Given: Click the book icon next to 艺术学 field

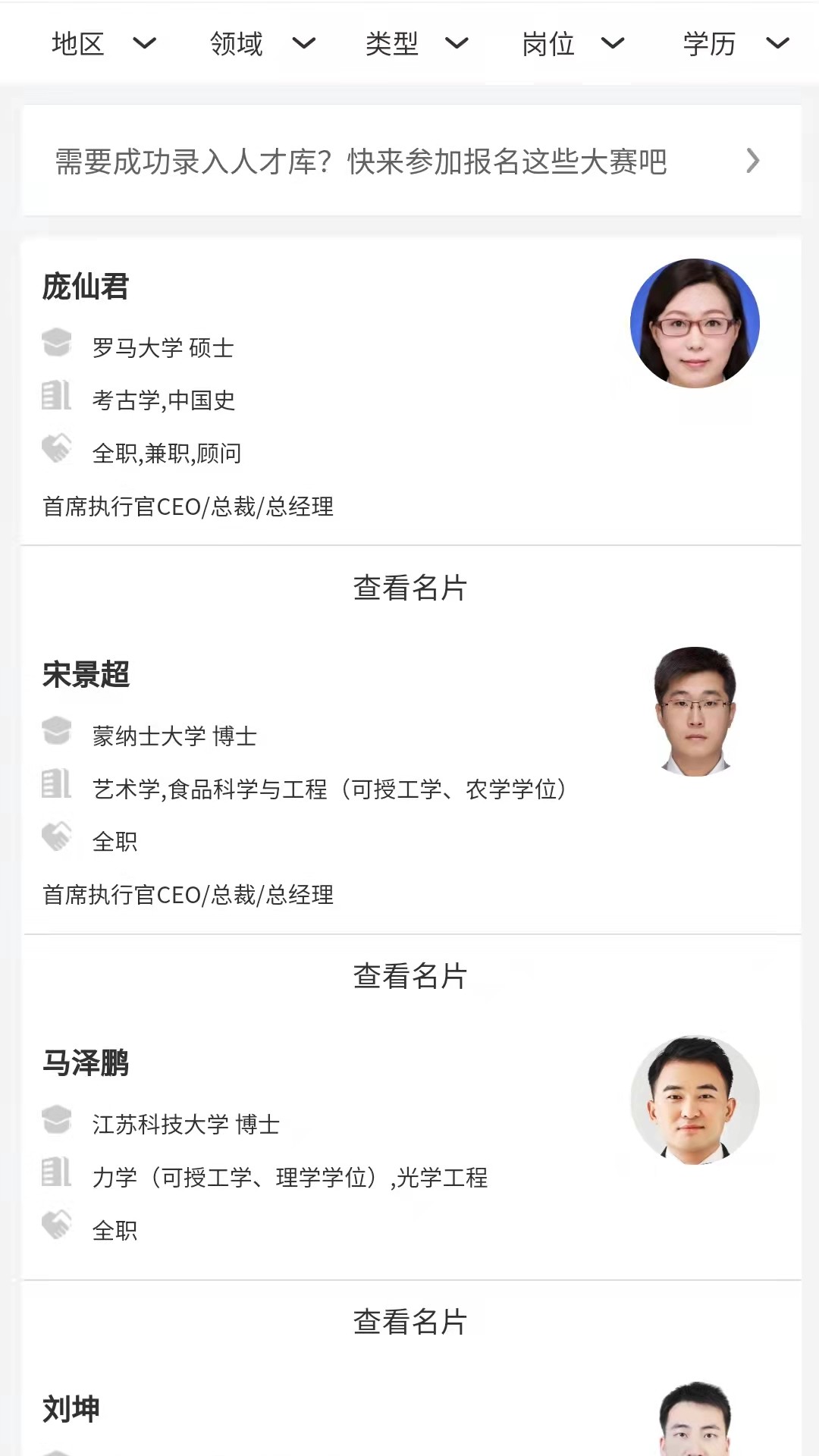Looking at the screenshot, I should [x=56, y=785].
